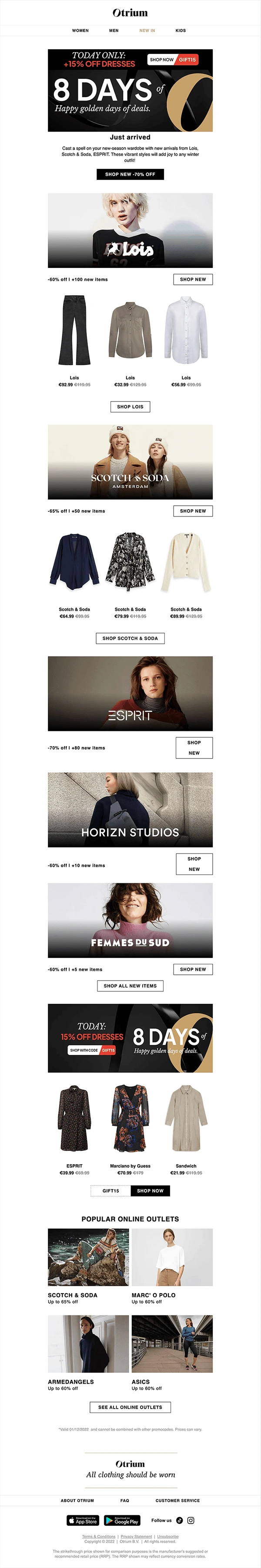Tap SEE ALL ONLINE OUTLETS

click(130, 1407)
